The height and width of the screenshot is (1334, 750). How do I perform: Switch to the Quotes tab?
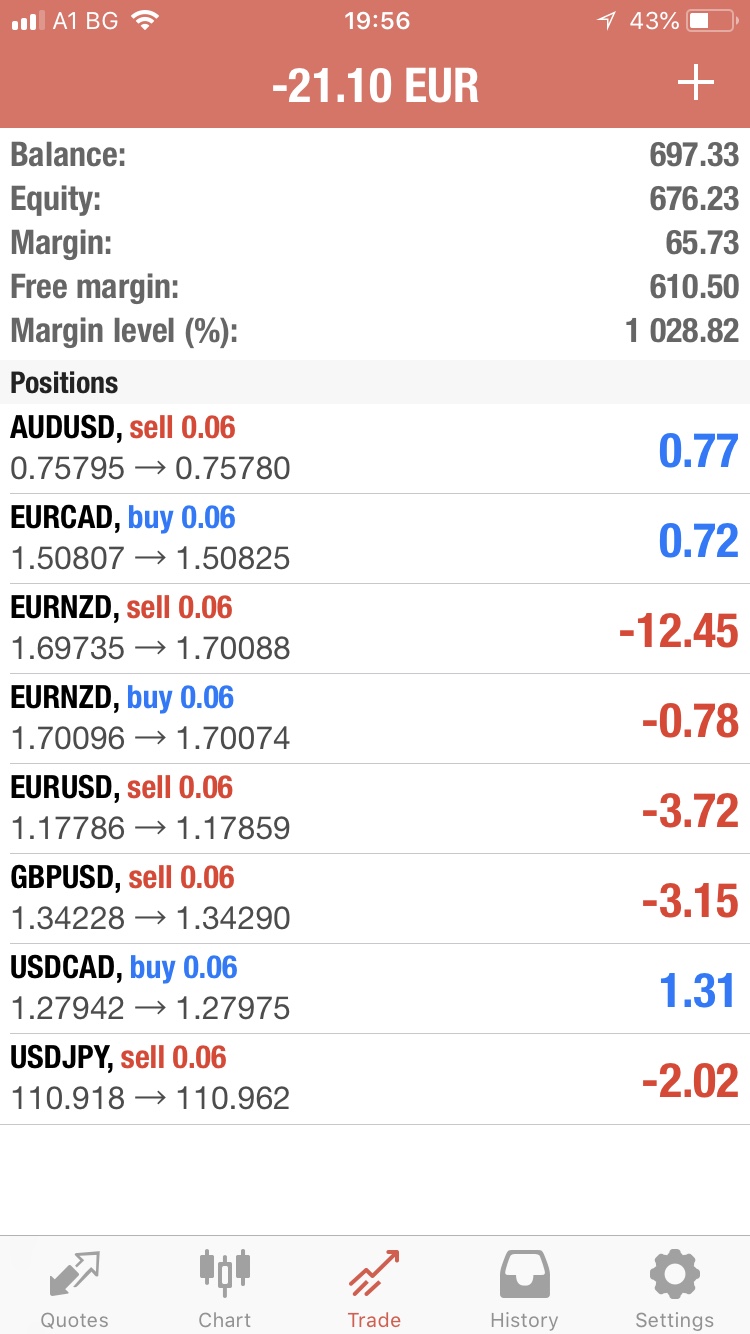(75, 1286)
